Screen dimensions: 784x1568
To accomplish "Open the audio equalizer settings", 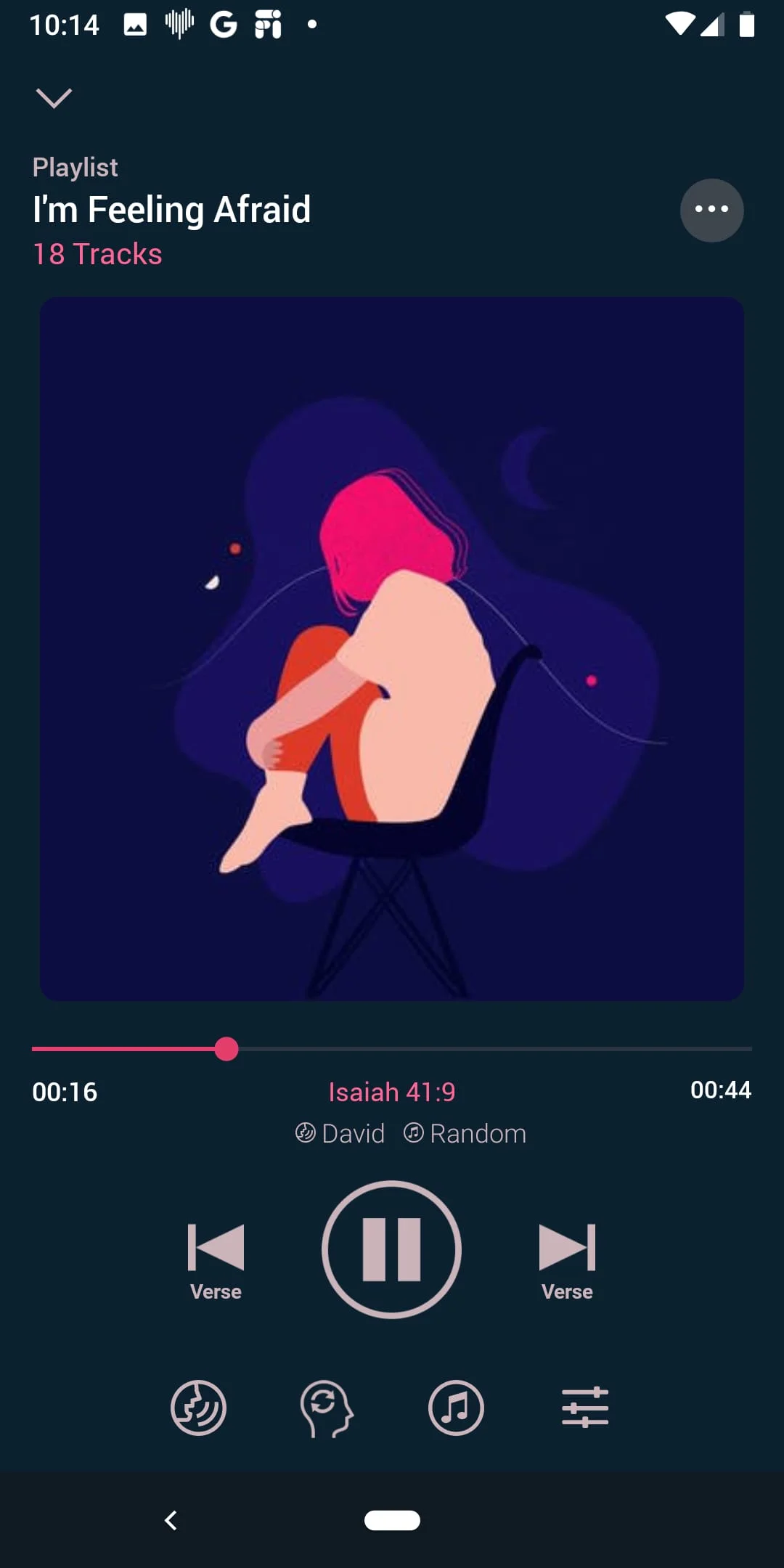I will pyautogui.click(x=585, y=1407).
